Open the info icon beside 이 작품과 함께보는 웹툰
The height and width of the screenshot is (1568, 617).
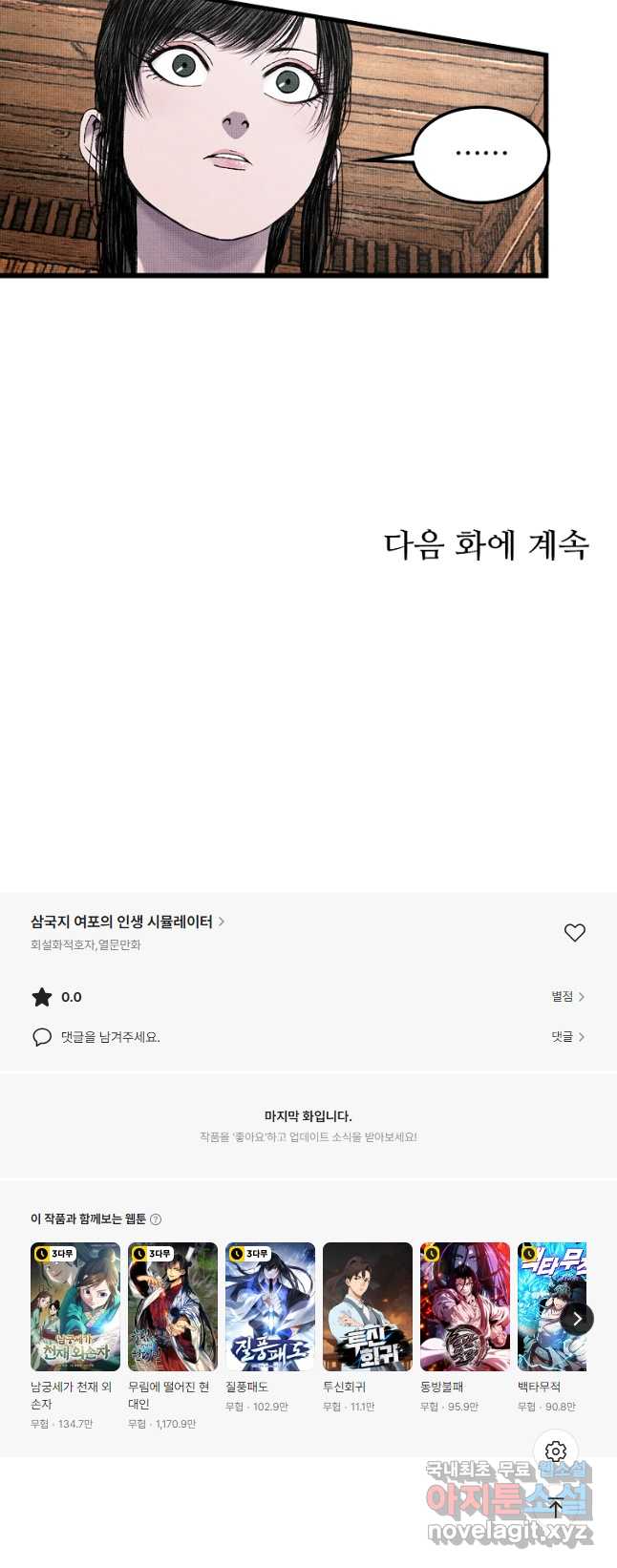[x=156, y=1219]
